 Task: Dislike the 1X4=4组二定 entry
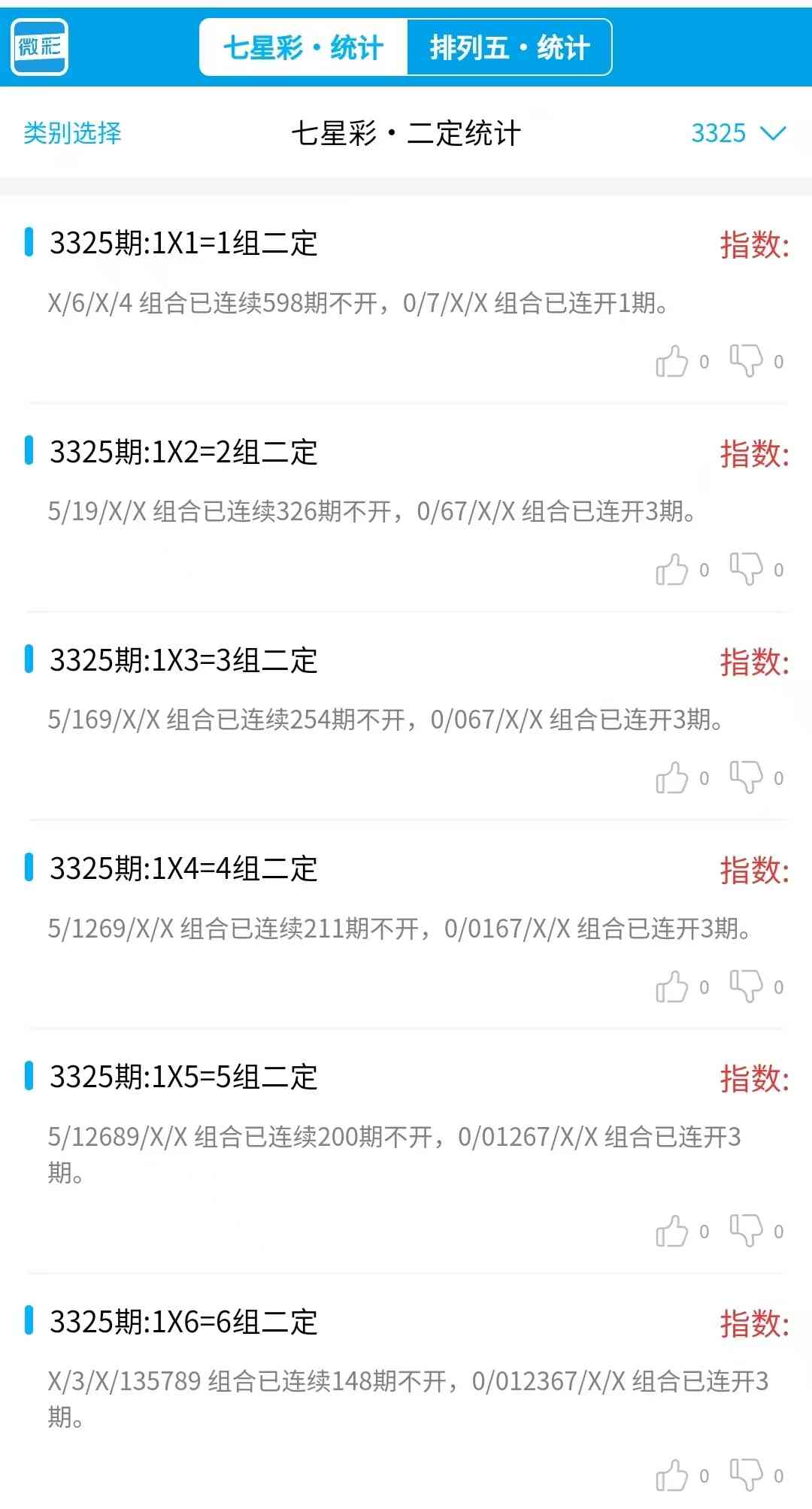(746, 986)
